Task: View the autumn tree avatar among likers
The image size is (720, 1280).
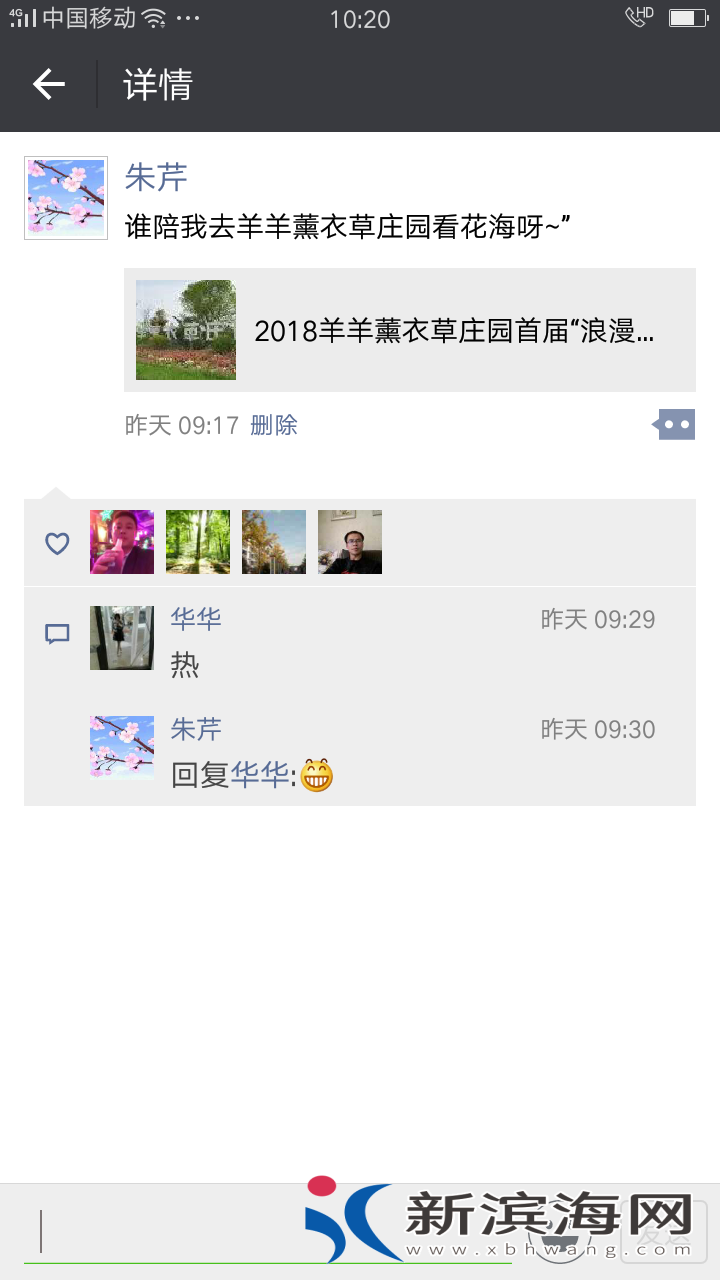Action: [274, 542]
